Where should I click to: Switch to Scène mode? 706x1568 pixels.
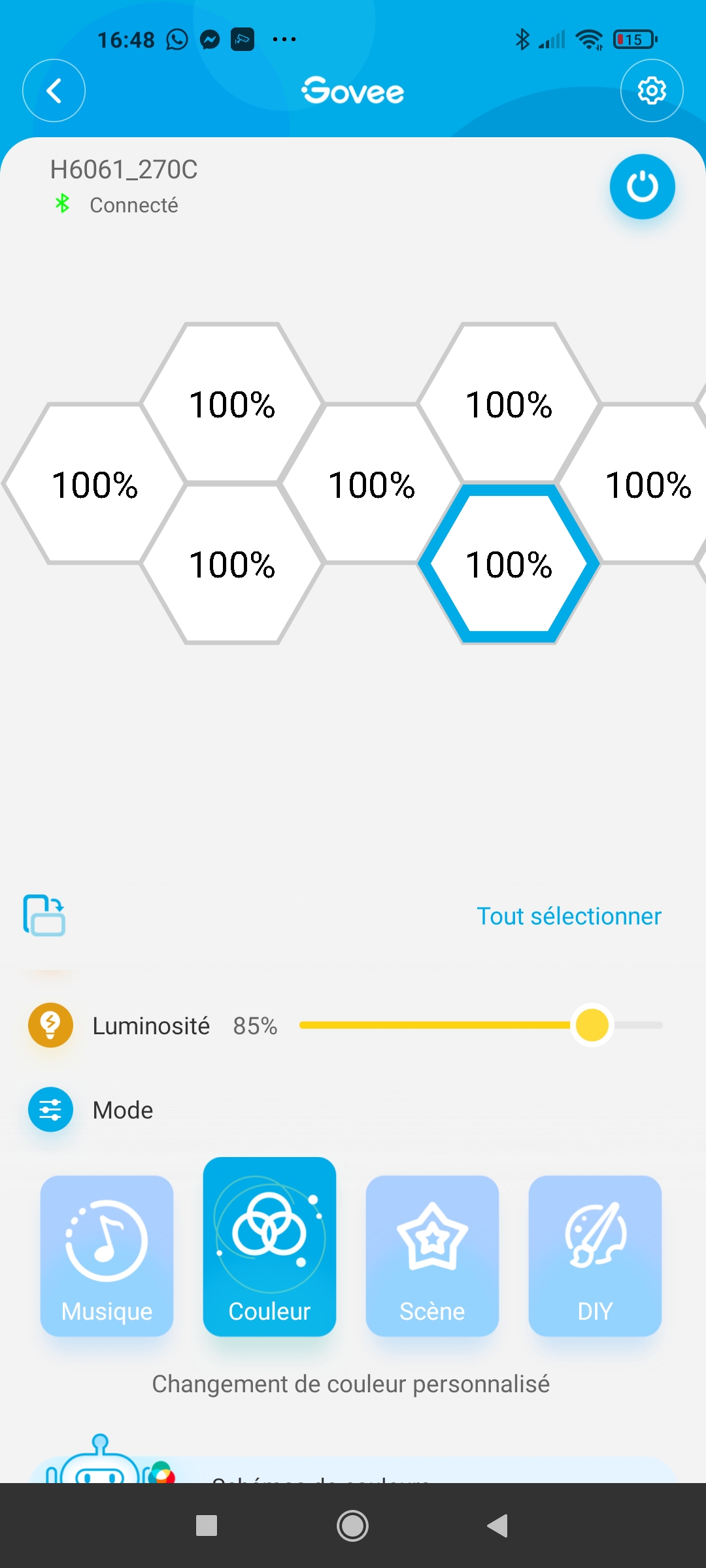(432, 1256)
